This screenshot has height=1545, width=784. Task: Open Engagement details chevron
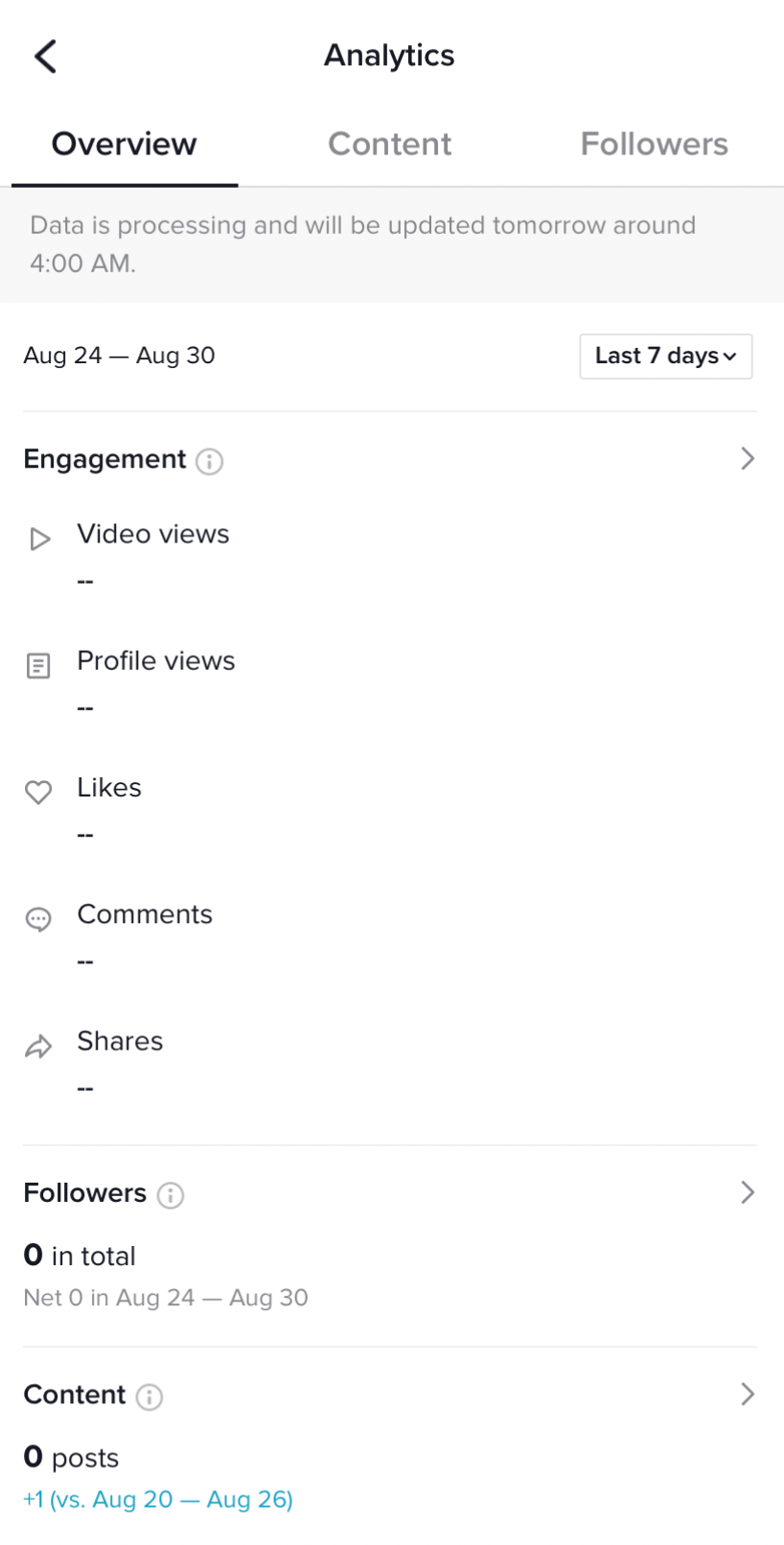click(748, 458)
